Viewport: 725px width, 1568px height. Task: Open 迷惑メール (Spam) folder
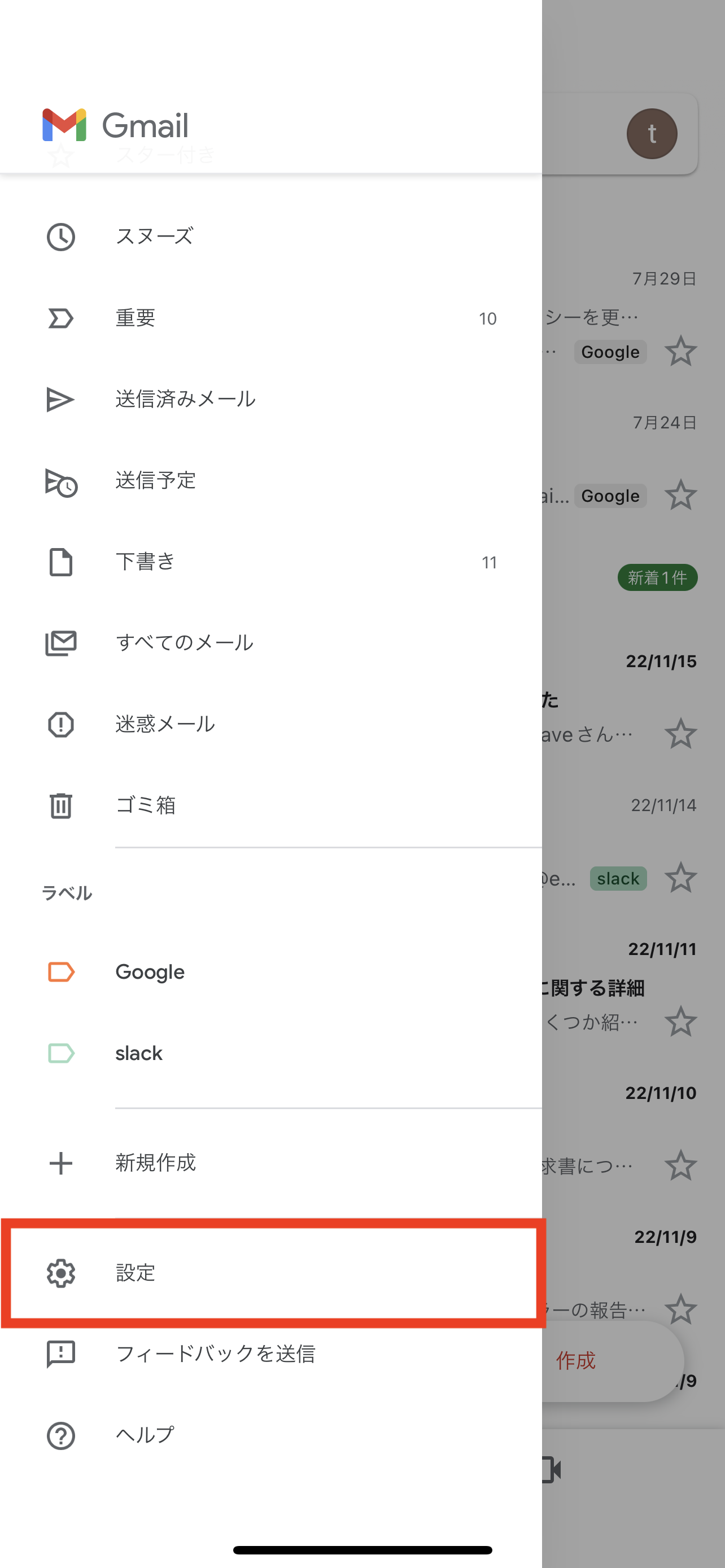pyautogui.click(x=271, y=724)
